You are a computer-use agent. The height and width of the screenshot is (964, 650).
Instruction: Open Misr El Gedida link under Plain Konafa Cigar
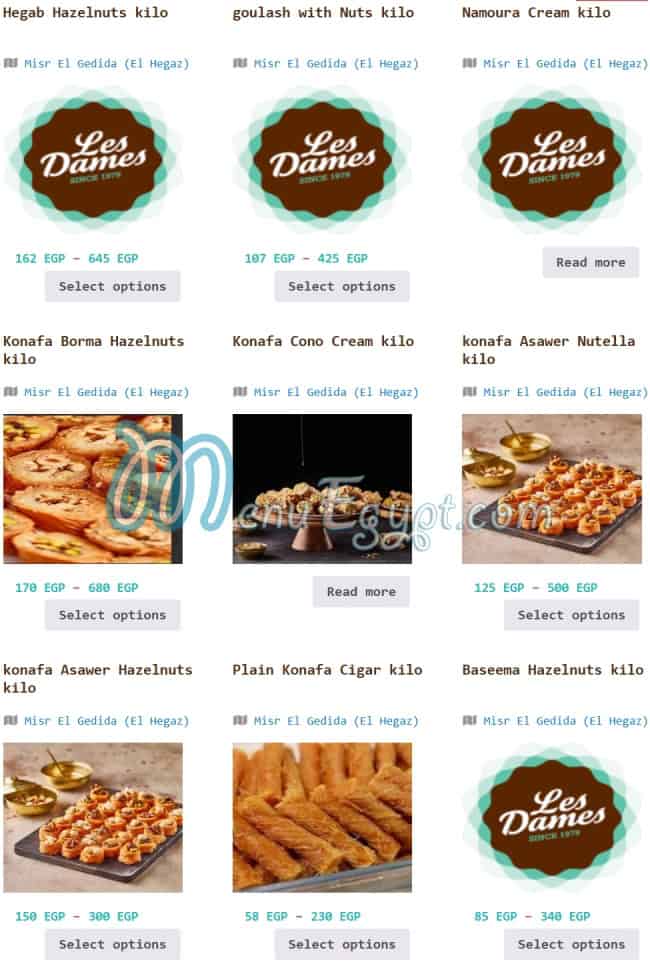click(335, 720)
